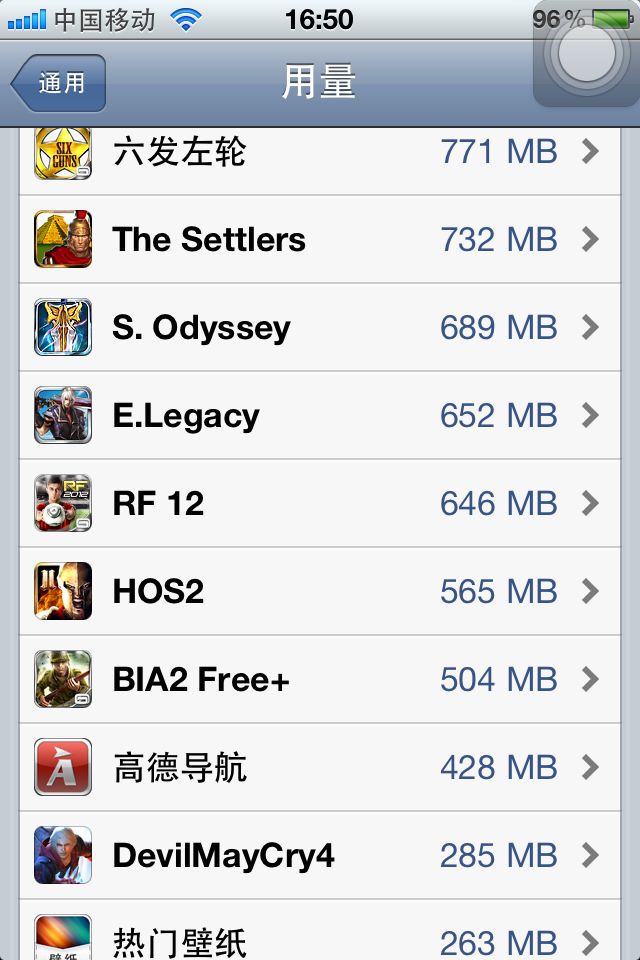Open BIA2 Free+ usage details

pos(320,680)
